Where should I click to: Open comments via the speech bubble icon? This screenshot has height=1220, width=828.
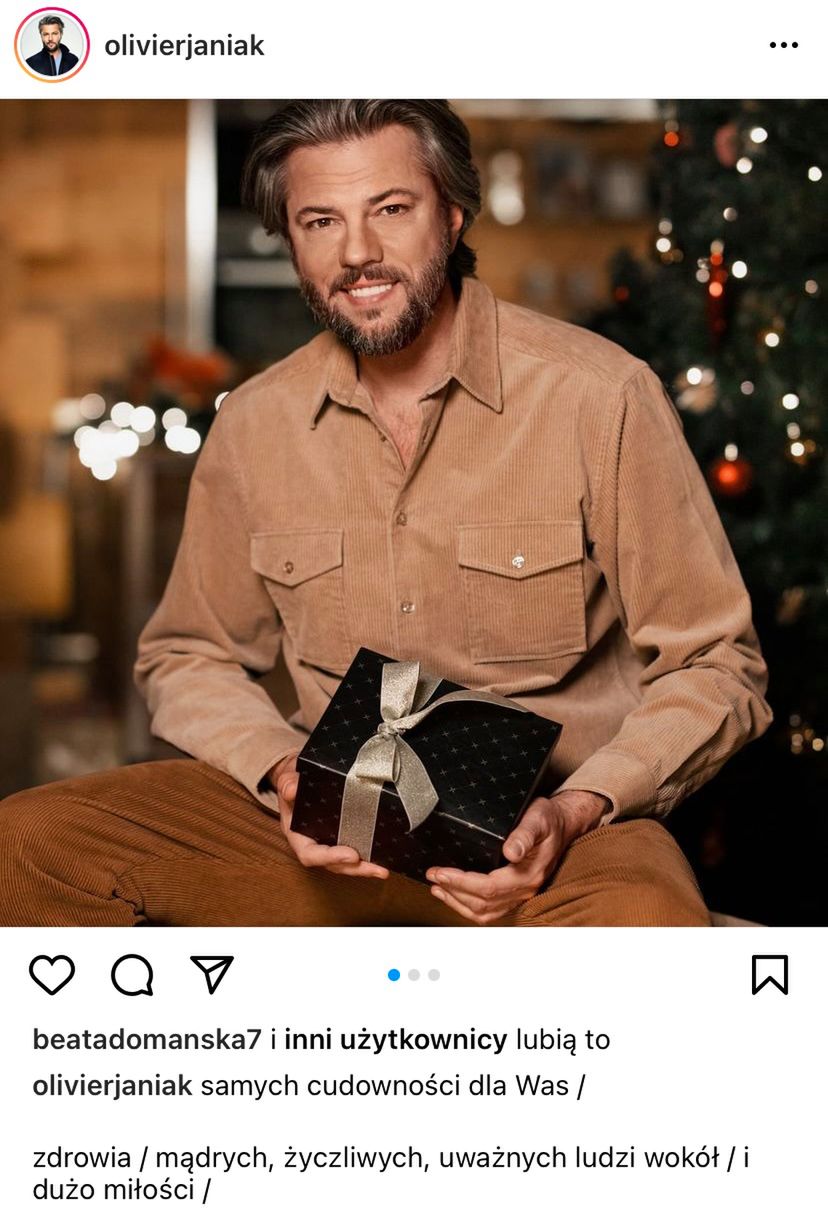click(131, 974)
